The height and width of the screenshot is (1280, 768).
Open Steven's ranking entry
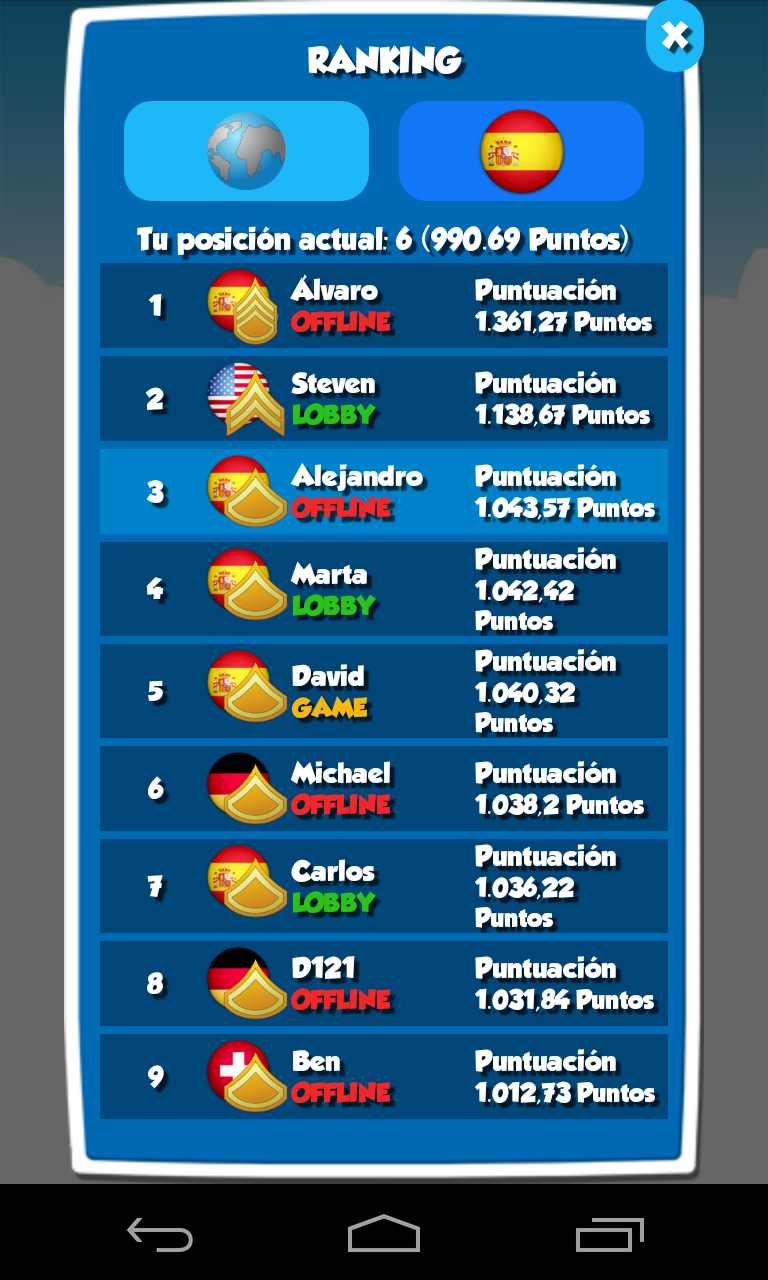pos(383,398)
